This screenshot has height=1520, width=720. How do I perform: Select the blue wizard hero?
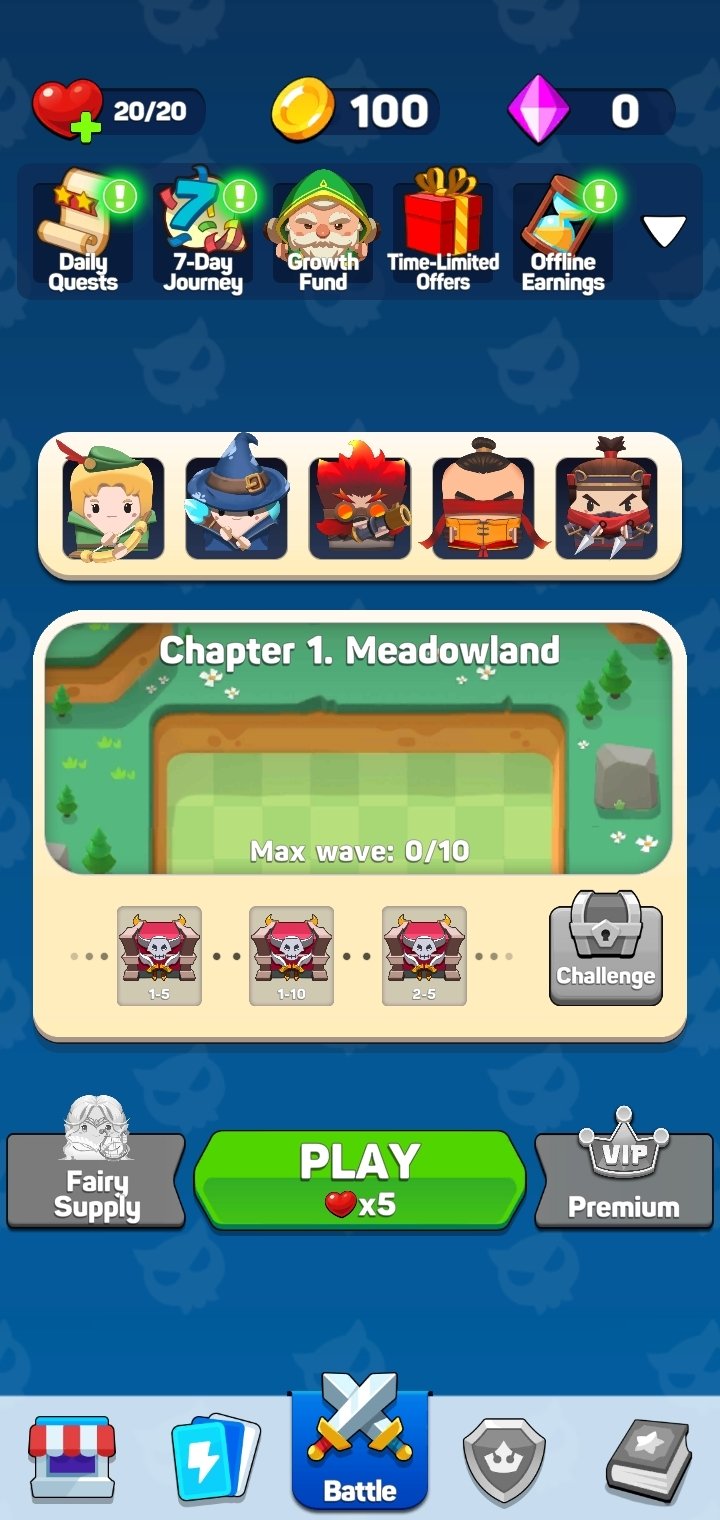[x=236, y=506]
